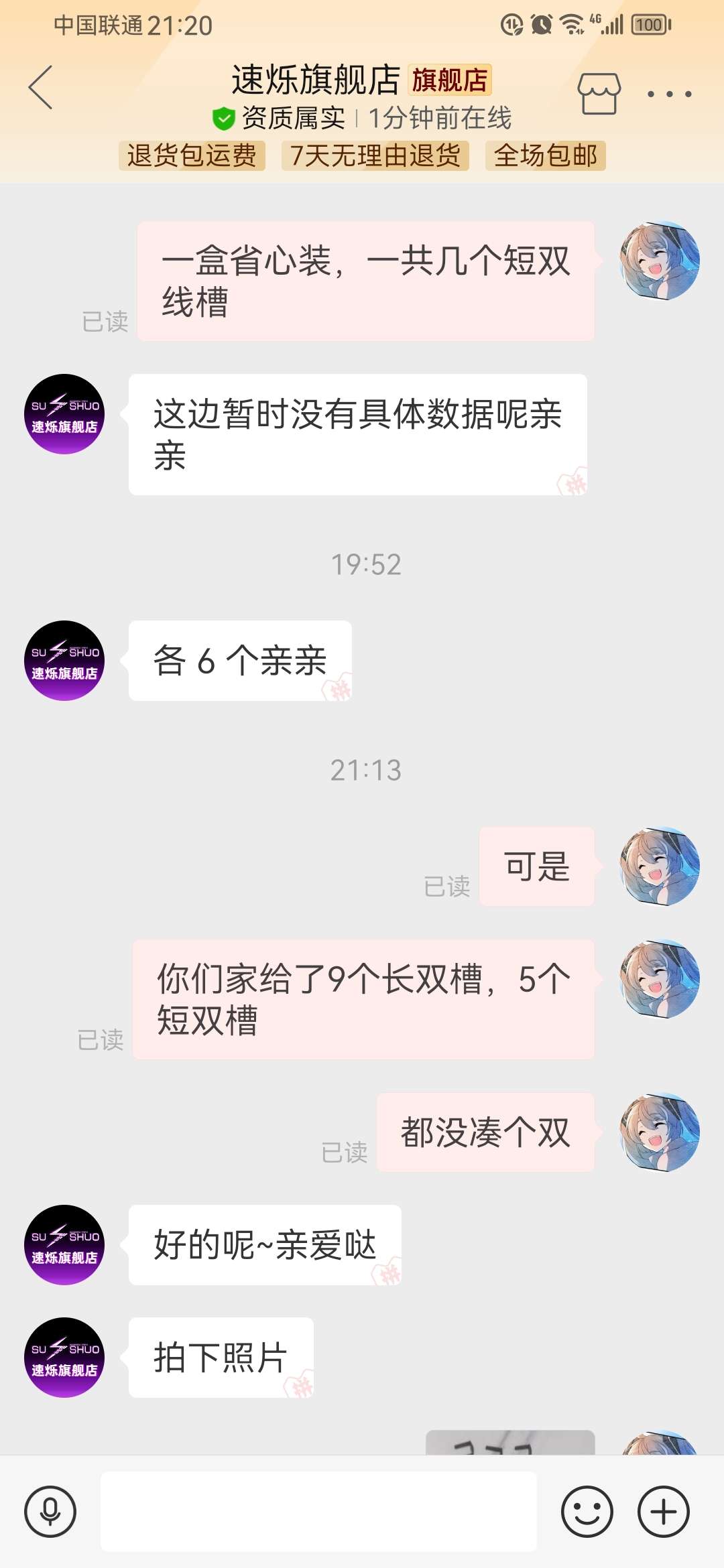Open the plus attachments menu
The image size is (724, 1568).
[x=663, y=1512]
